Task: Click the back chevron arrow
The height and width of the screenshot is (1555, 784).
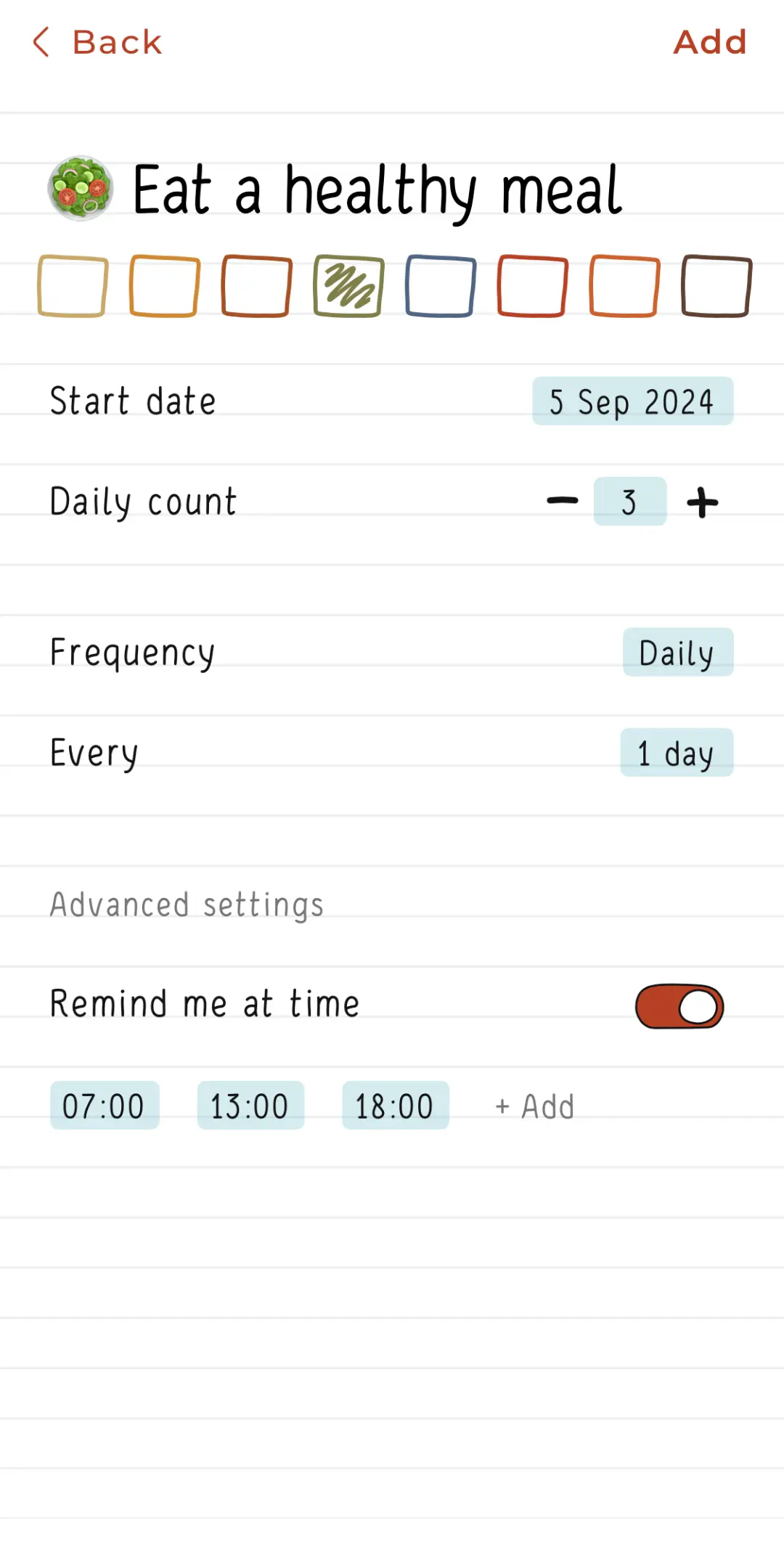Action: [41, 43]
